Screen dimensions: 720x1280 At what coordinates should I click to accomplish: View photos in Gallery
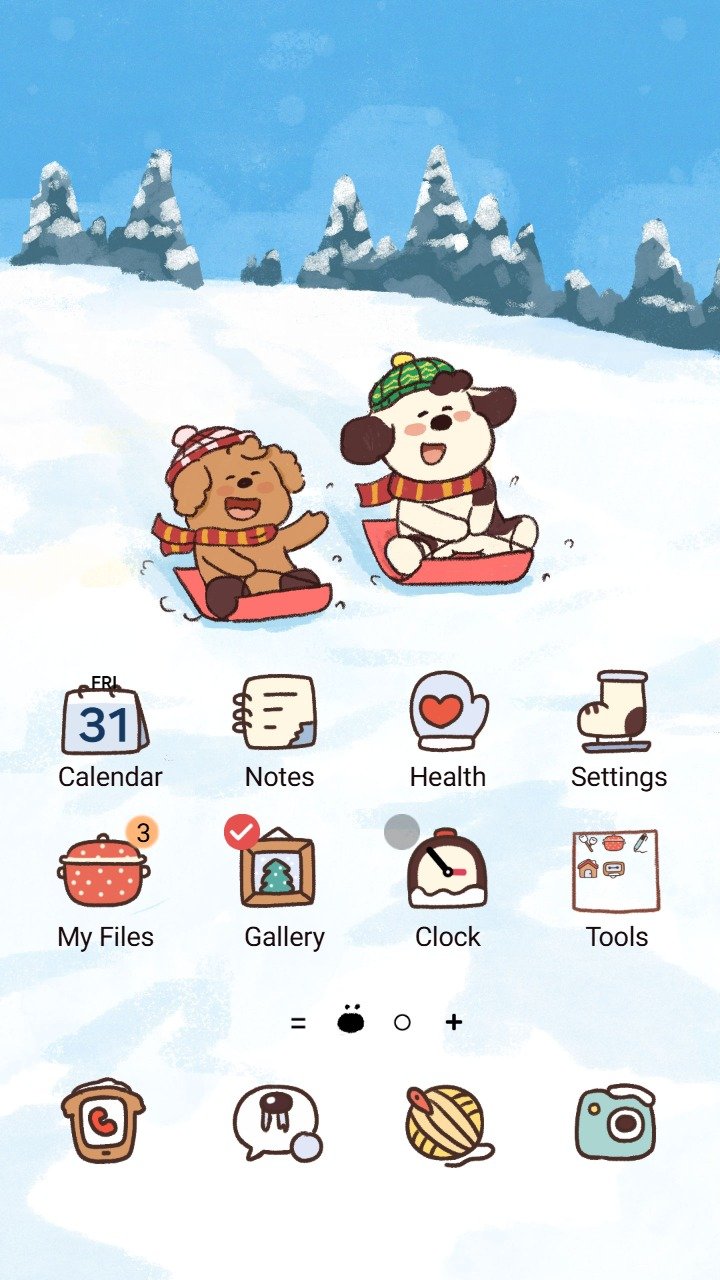click(278, 872)
